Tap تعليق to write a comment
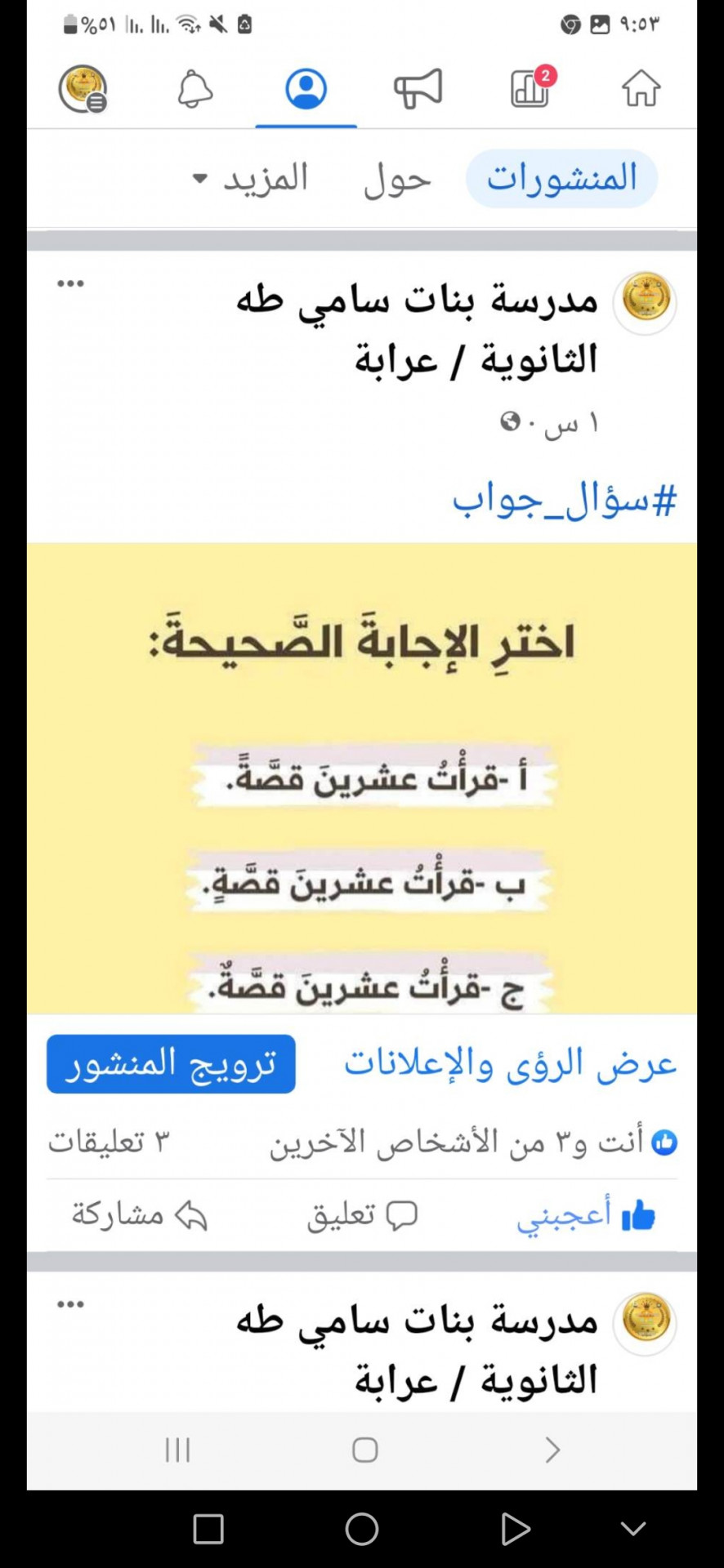 (361, 1215)
